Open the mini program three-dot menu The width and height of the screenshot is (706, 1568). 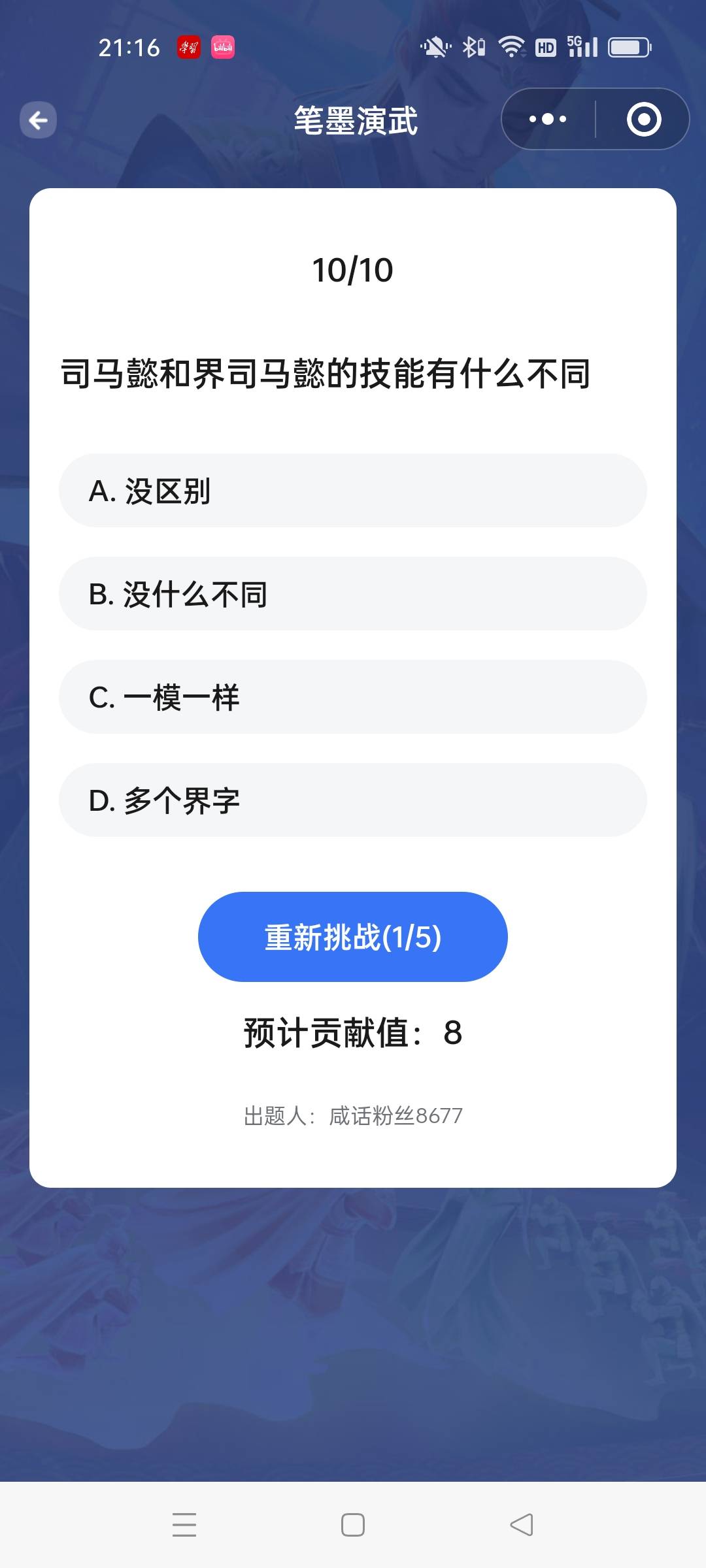pyautogui.click(x=548, y=119)
